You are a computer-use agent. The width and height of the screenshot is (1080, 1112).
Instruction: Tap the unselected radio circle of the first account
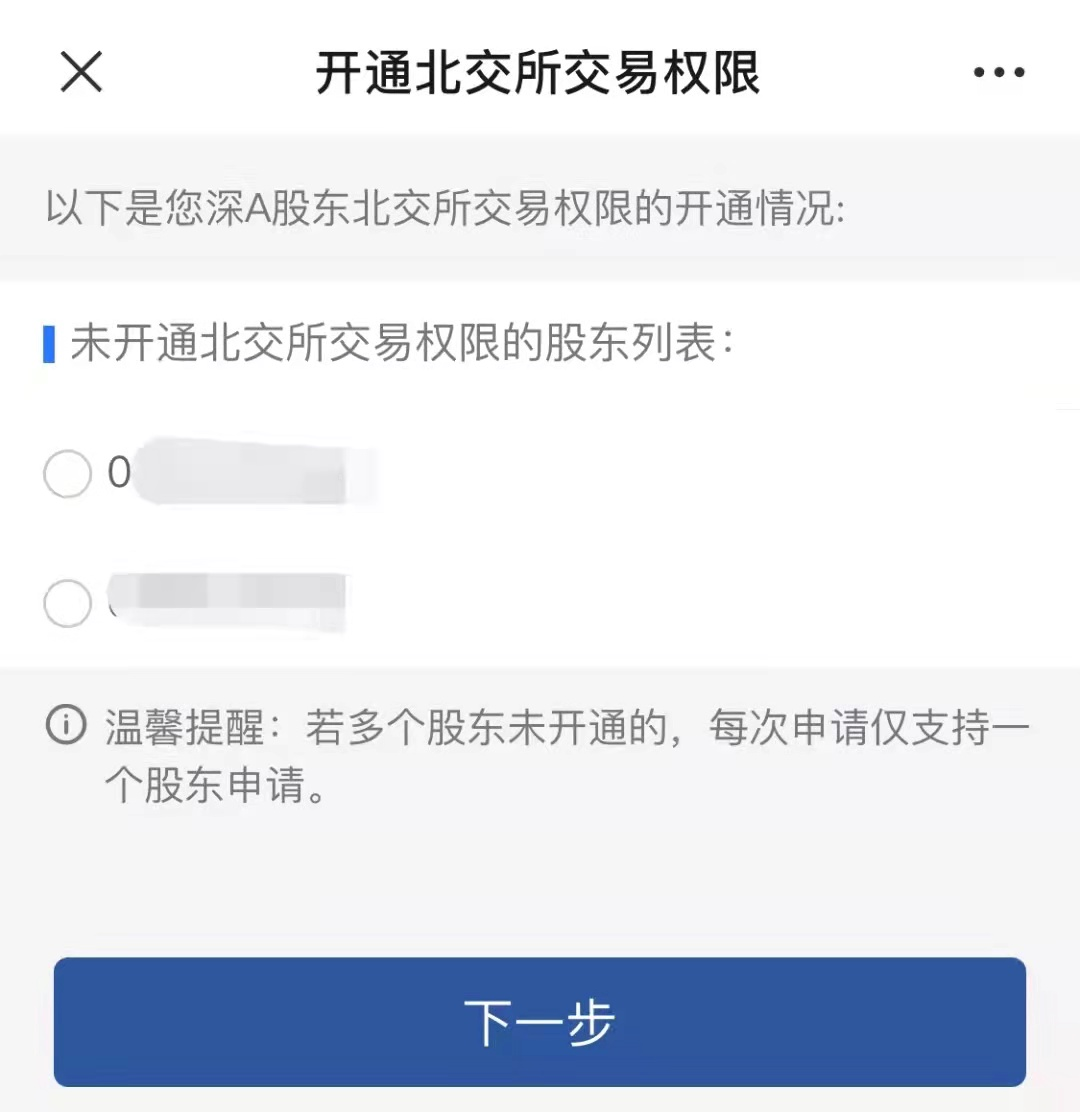pos(66,474)
